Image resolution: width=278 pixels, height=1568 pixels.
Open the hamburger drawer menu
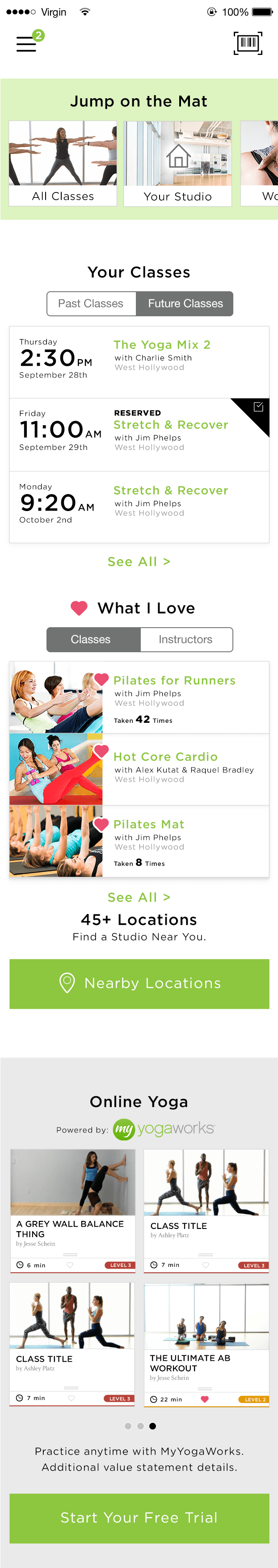point(26,44)
